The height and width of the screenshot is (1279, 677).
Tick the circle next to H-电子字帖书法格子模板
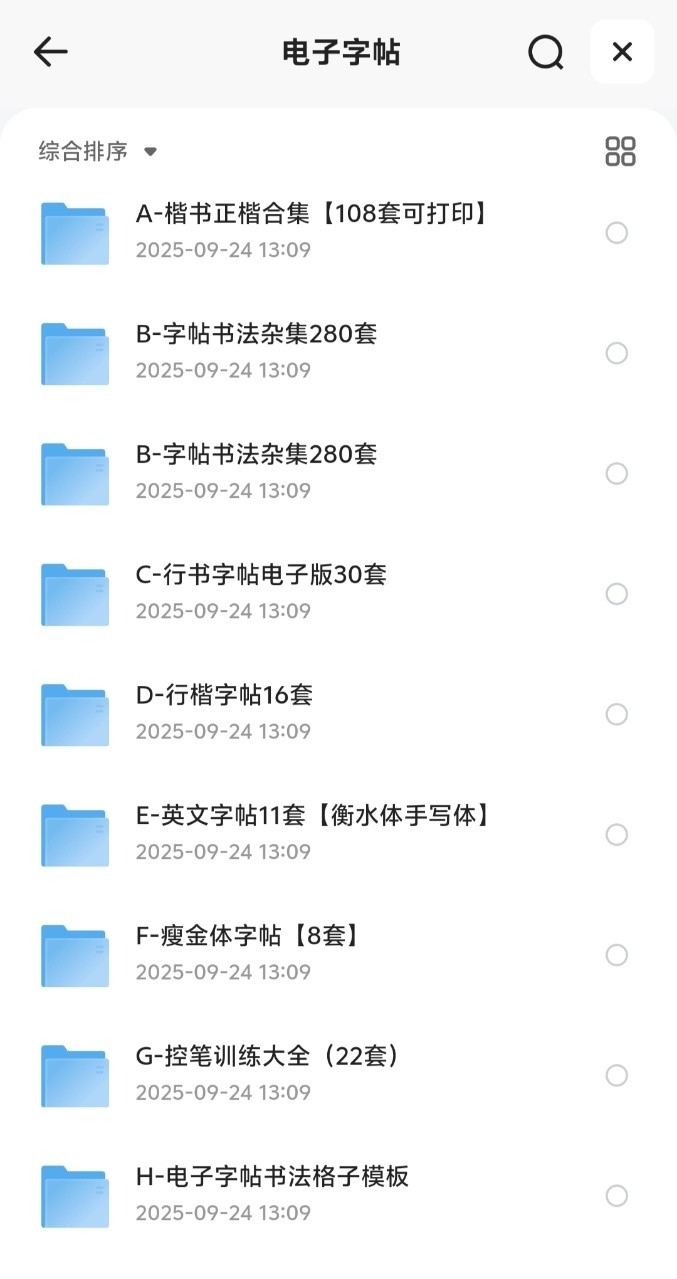coord(617,1196)
